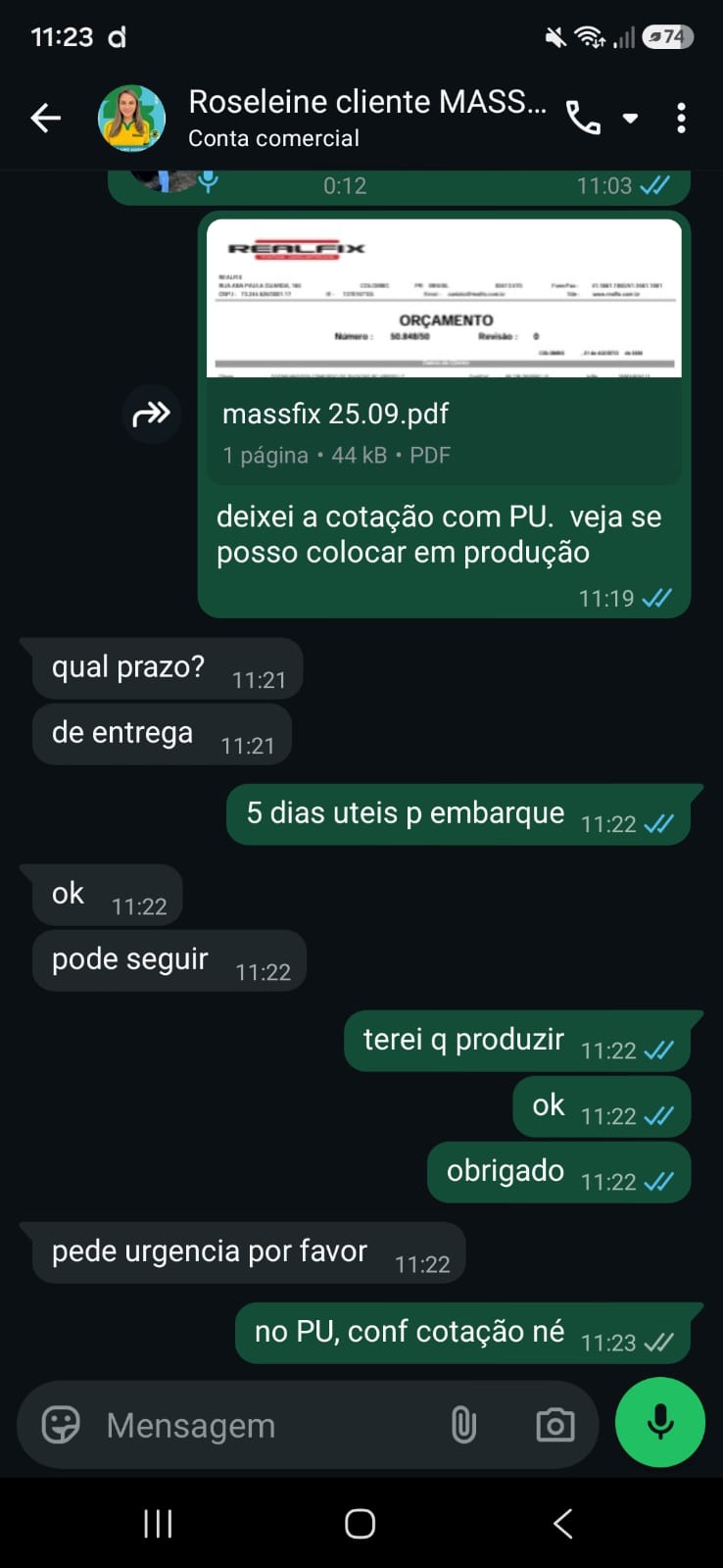The image size is (723, 1568).
Task: Go back to the chat list
Action: coord(45,118)
